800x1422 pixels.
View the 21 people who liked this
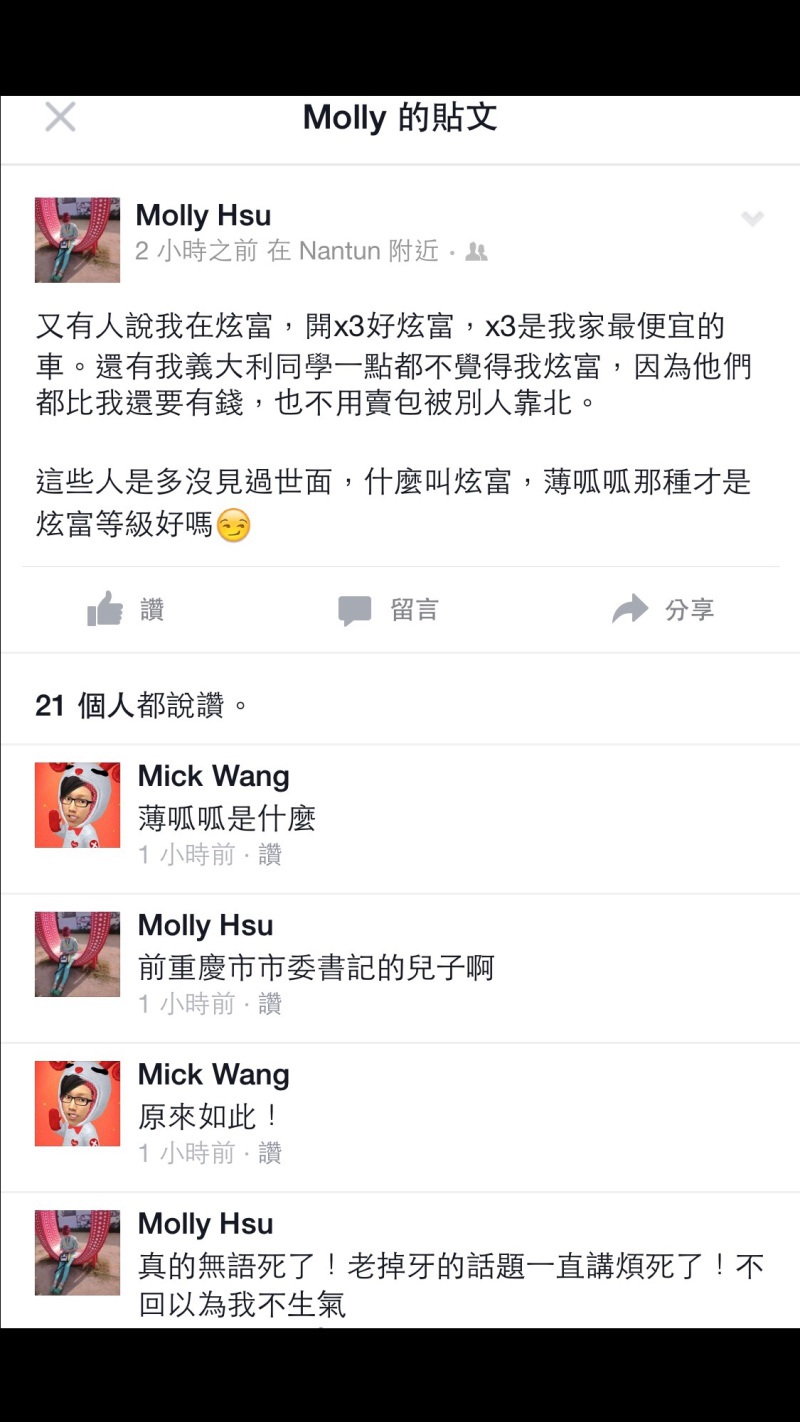(141, 706)
